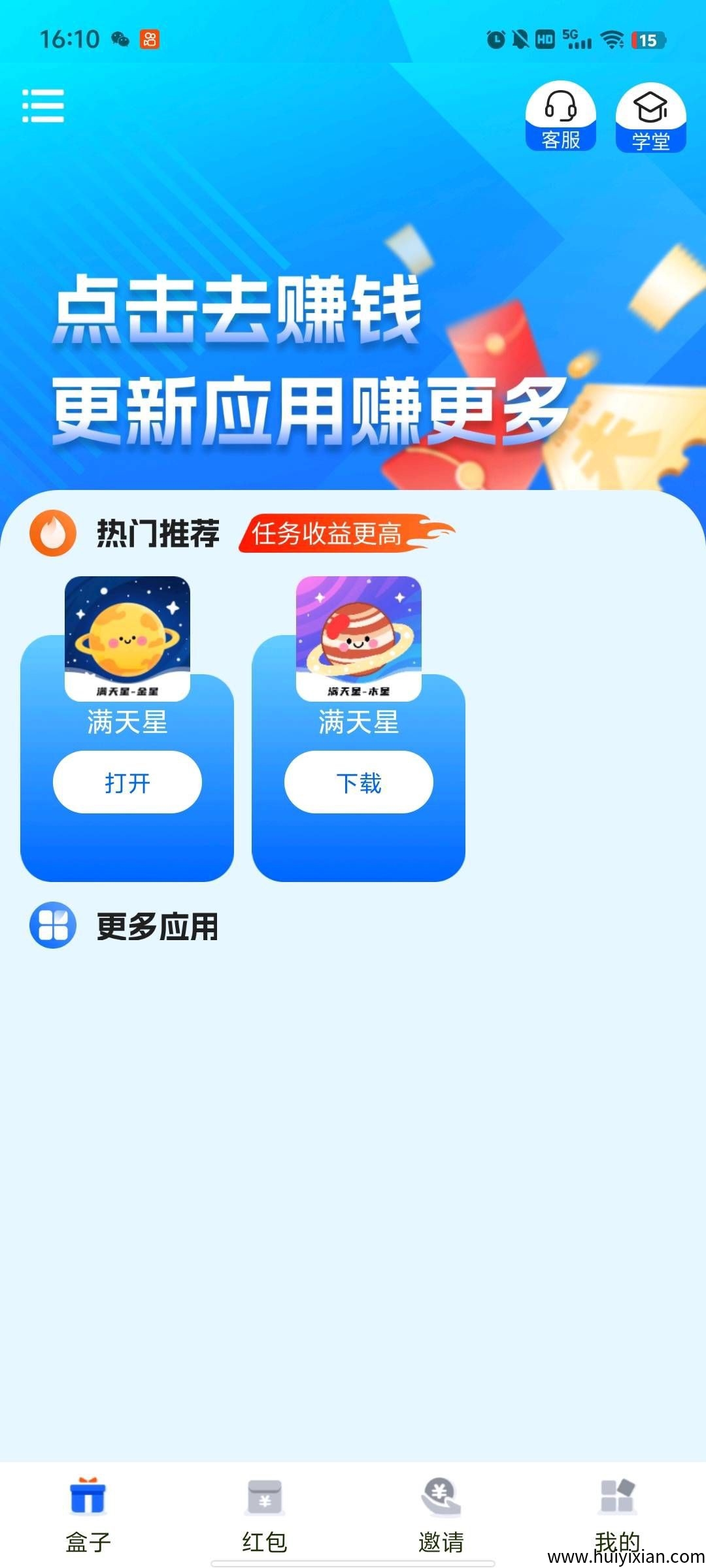
Task: Open the 客服 customer service icon
Action: 561,118
